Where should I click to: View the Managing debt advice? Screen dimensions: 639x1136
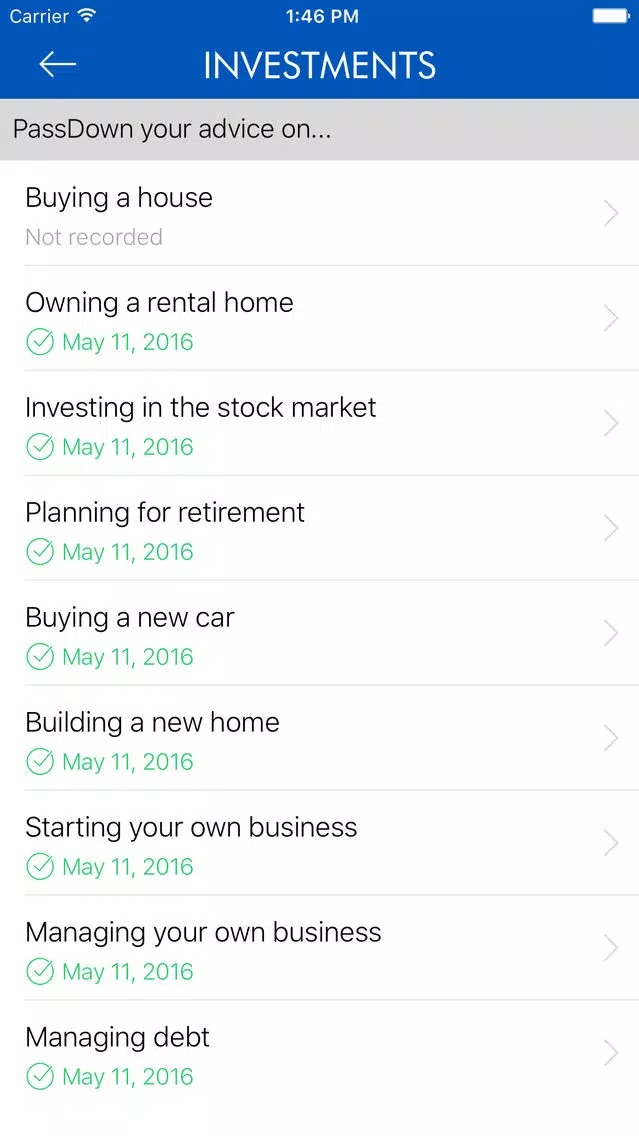(x=320, y=1054)
